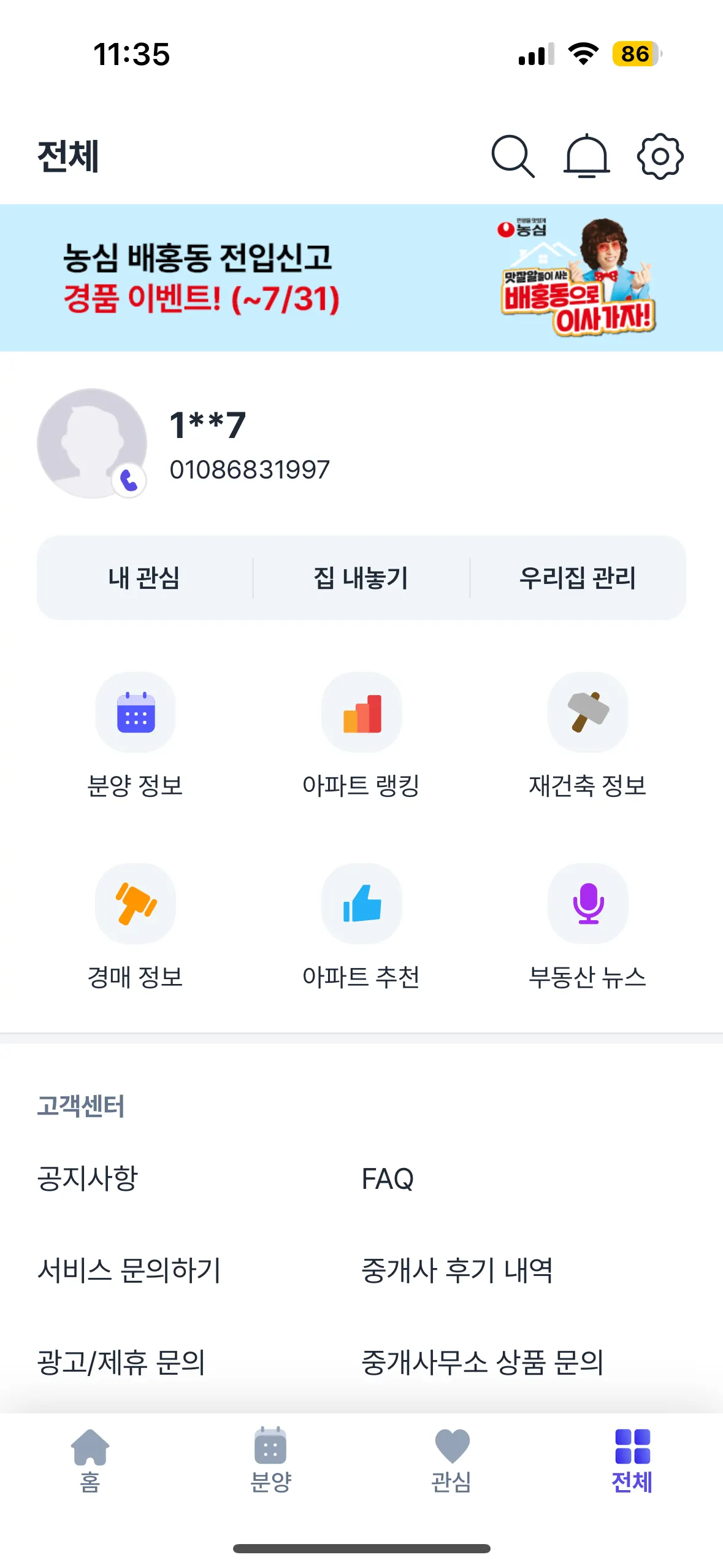Open the notifications bell
The image size is (723, 1568).
pyautogui.click(x=586, y=156)
